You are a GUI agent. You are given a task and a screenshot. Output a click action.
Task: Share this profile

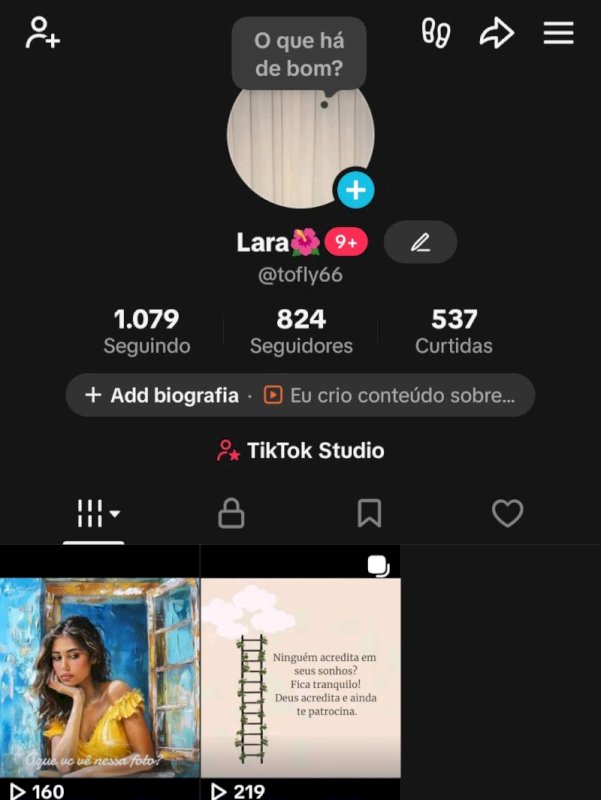tap(496, 33)
